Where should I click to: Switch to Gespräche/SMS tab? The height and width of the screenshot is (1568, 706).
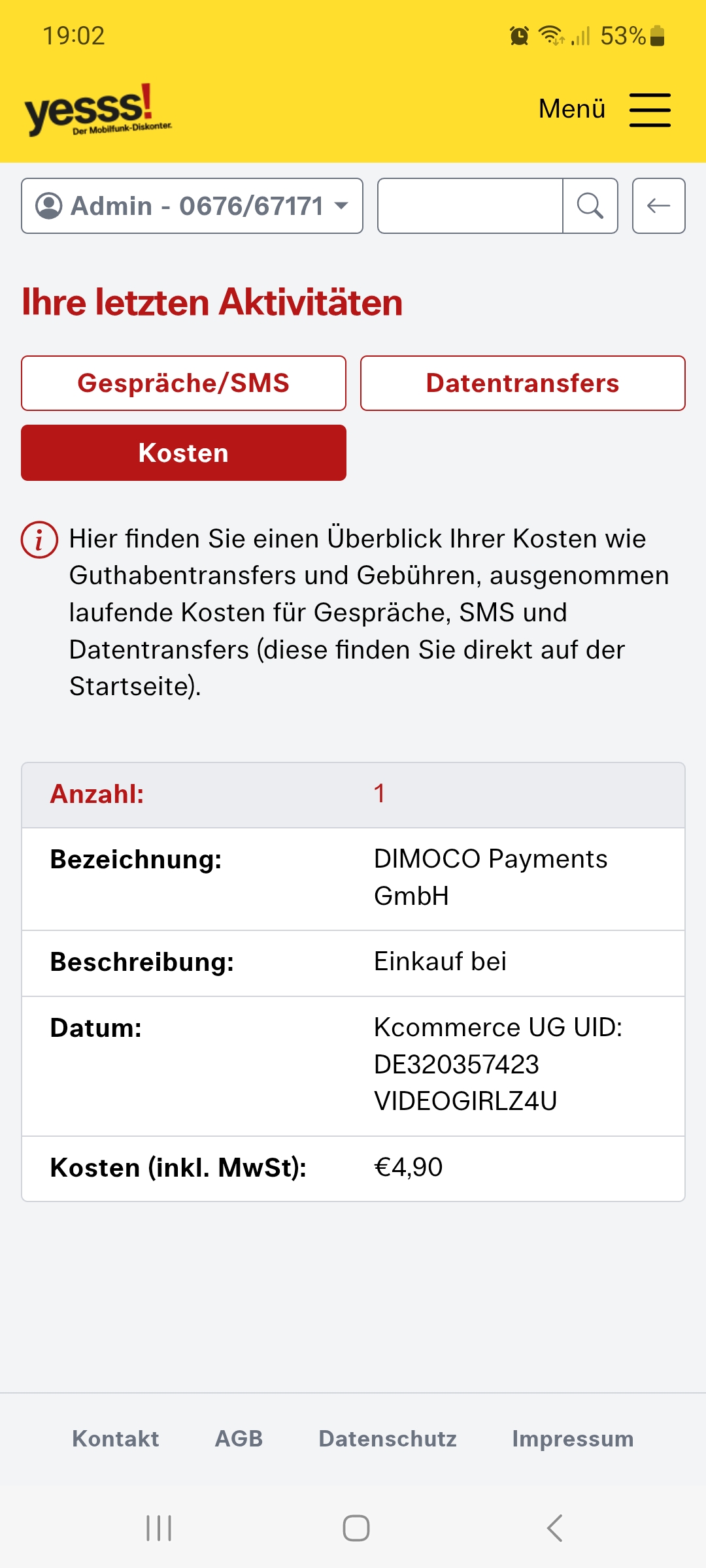(184, 383)
